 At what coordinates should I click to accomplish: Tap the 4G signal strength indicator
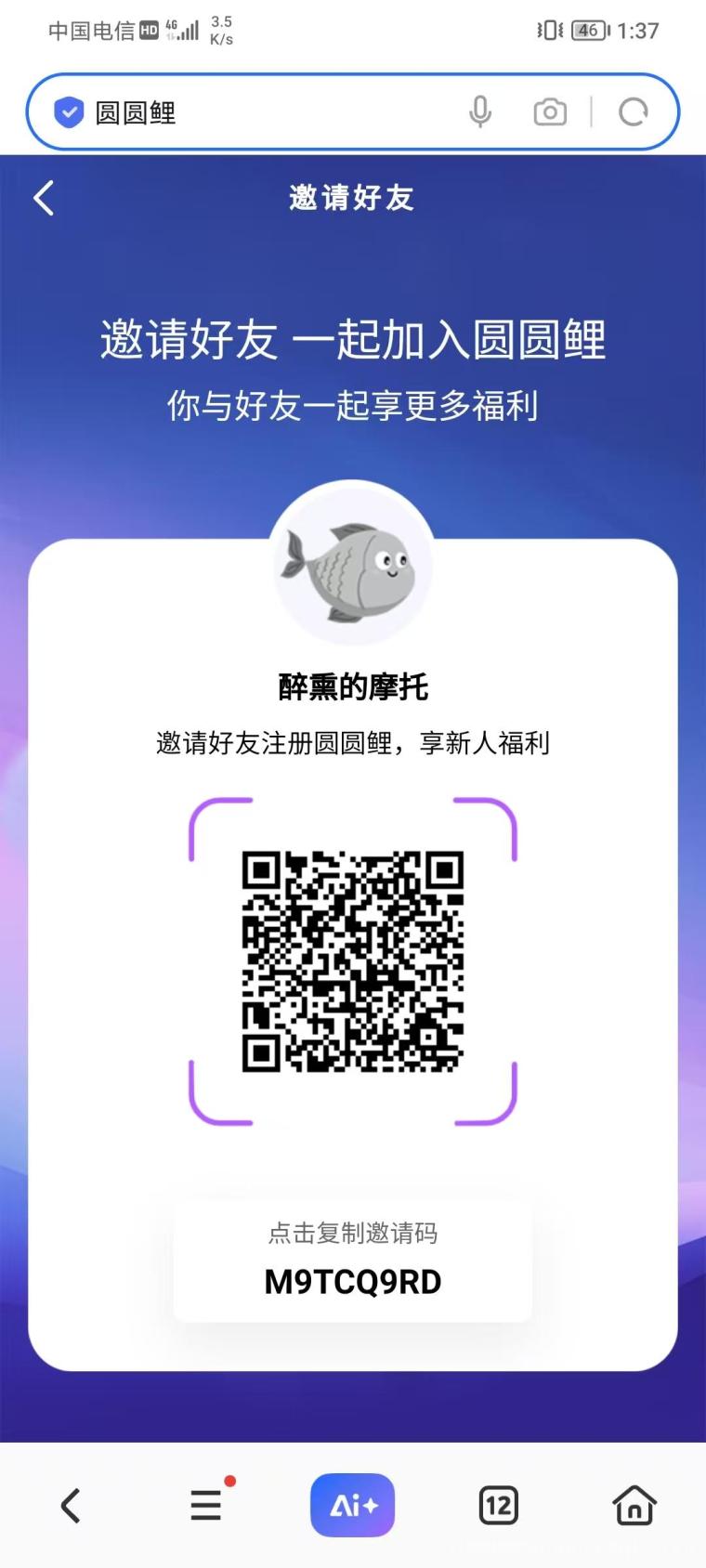182,28
